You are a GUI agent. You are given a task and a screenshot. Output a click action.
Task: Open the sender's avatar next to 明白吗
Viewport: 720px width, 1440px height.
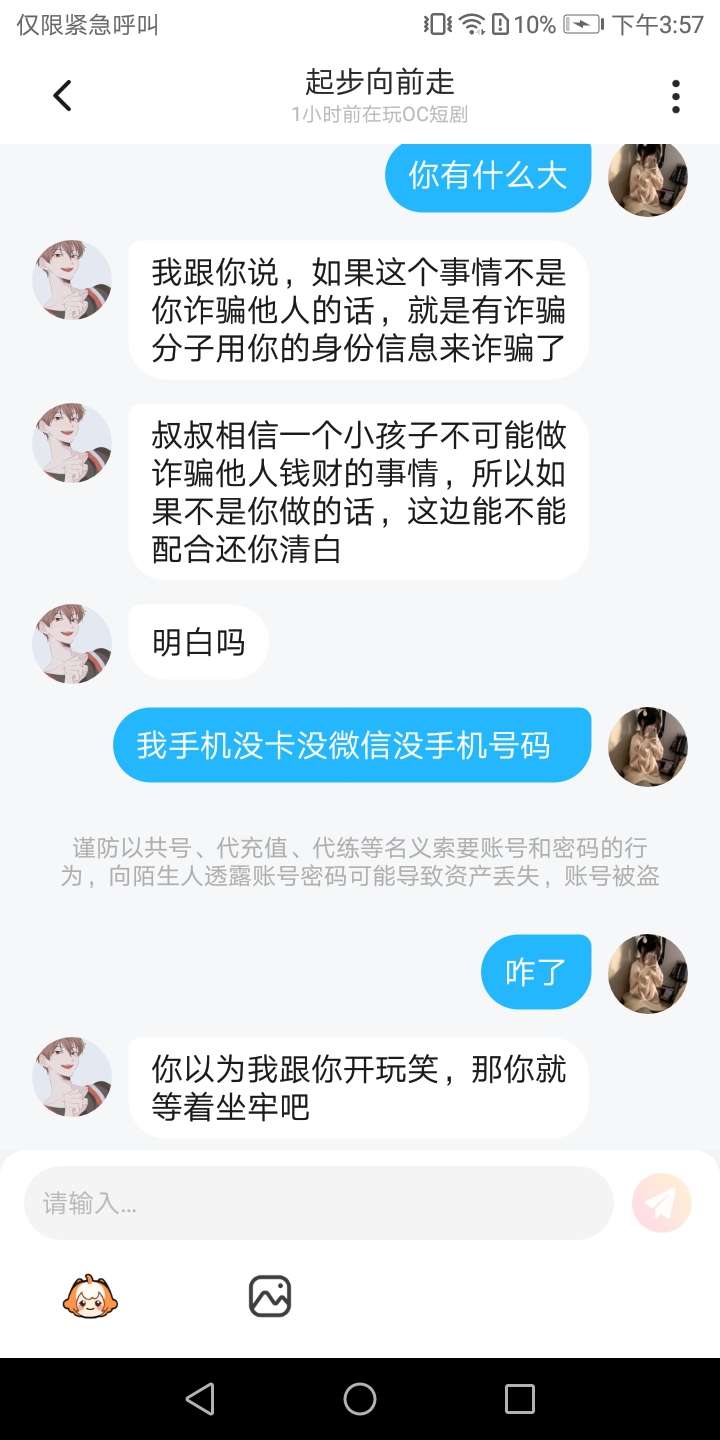tap(72, 644)
